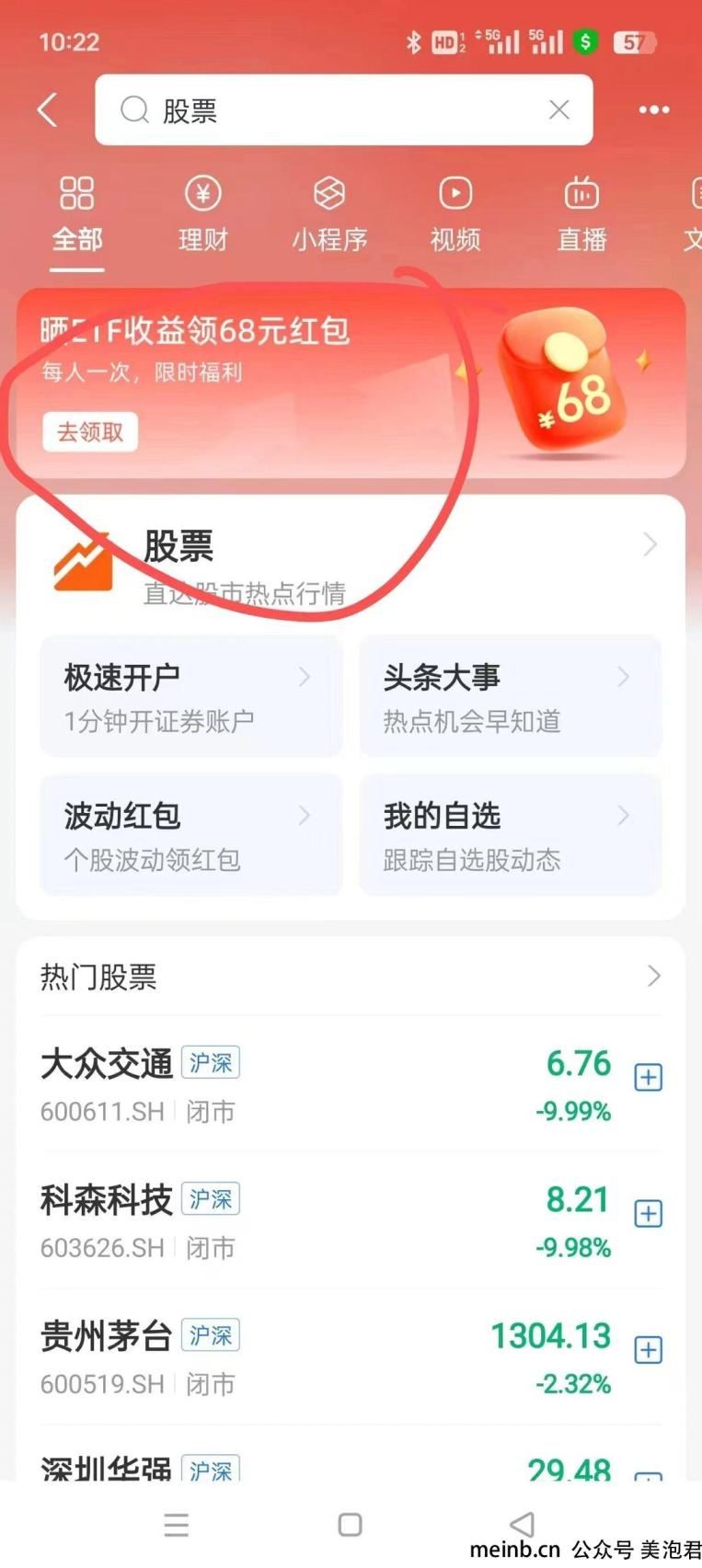Screen dimensions: 702x1568
Task: Add 贵州茅台 to watchlist with plus icon
Action: [x=649, y=1350]
